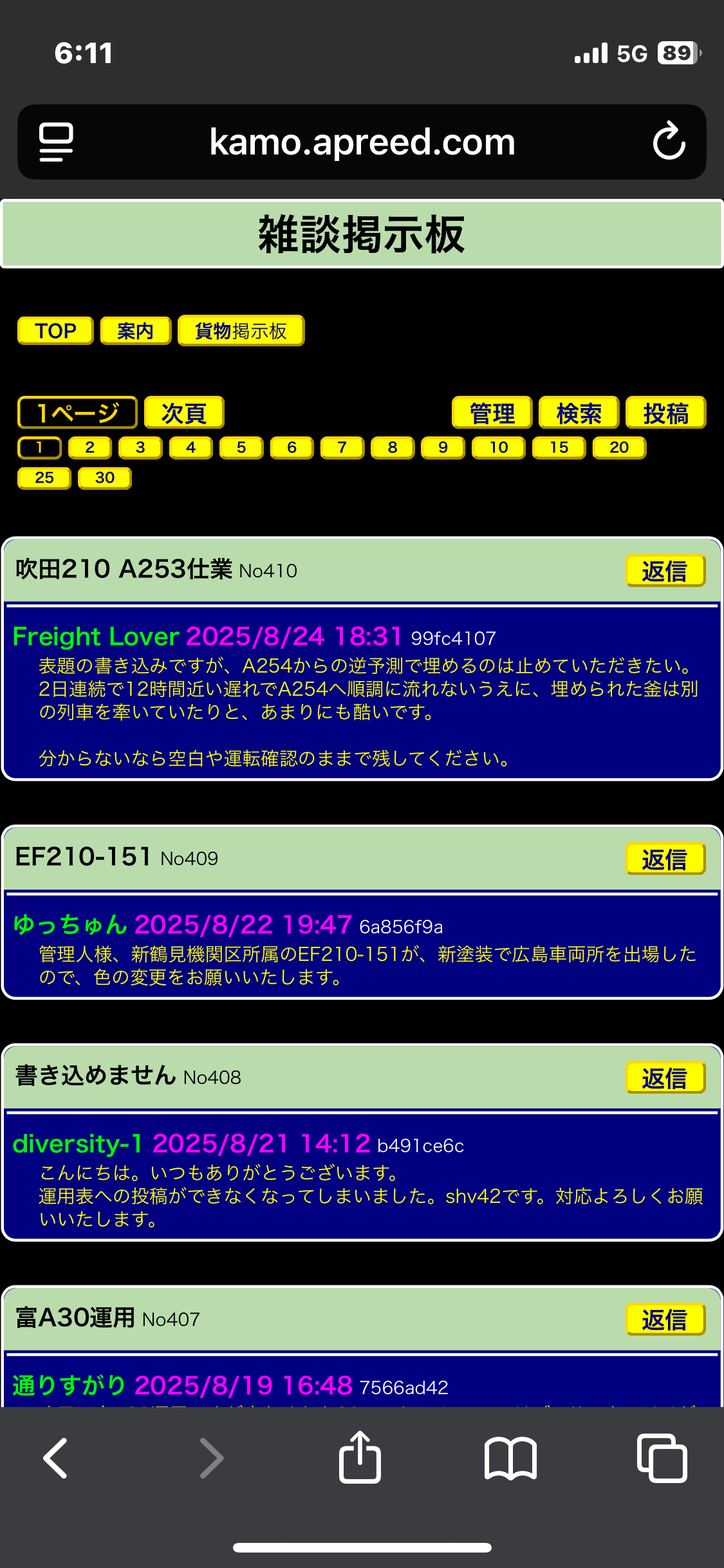Go to the TOP page
724x1568 pixels.
(x=55, y=331)
